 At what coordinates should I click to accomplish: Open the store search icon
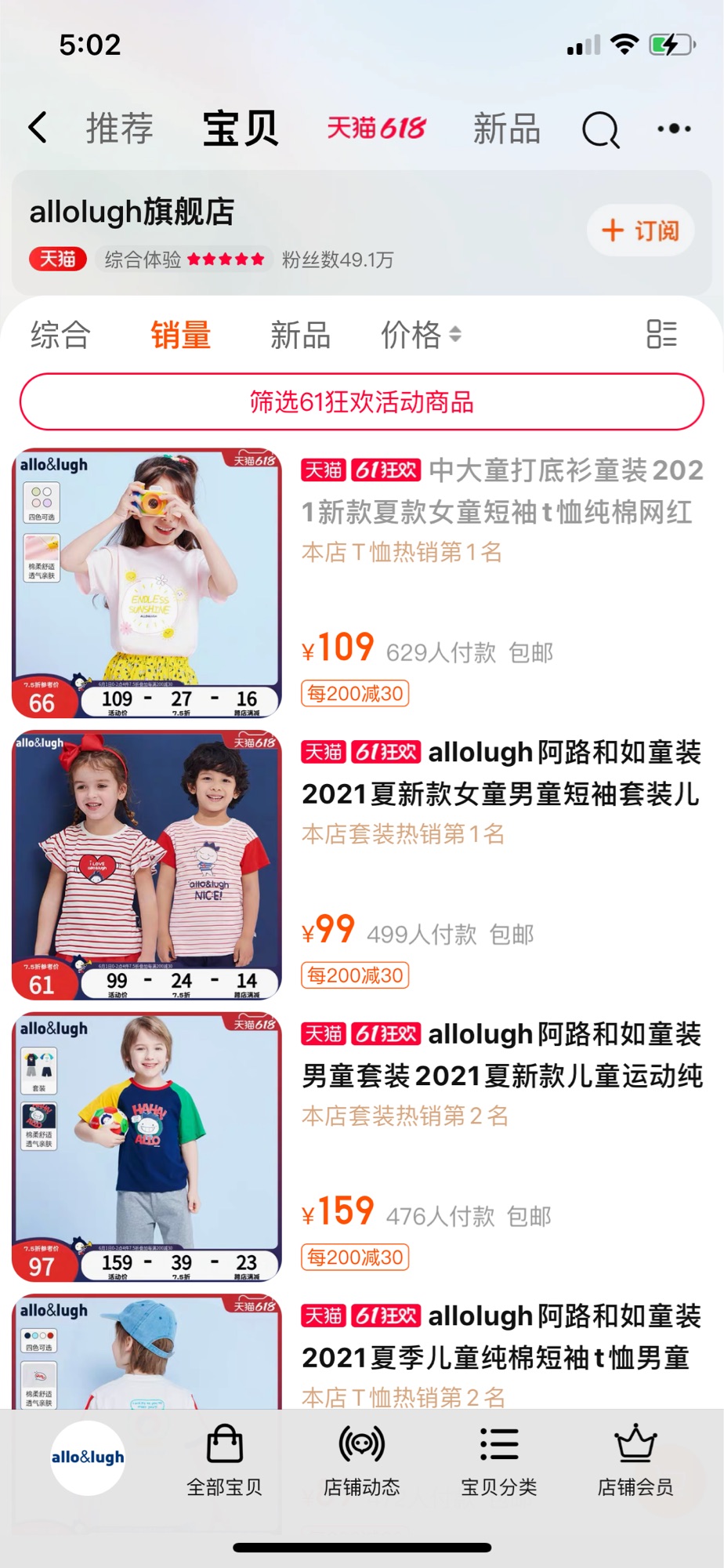click(x=600, y=129)
